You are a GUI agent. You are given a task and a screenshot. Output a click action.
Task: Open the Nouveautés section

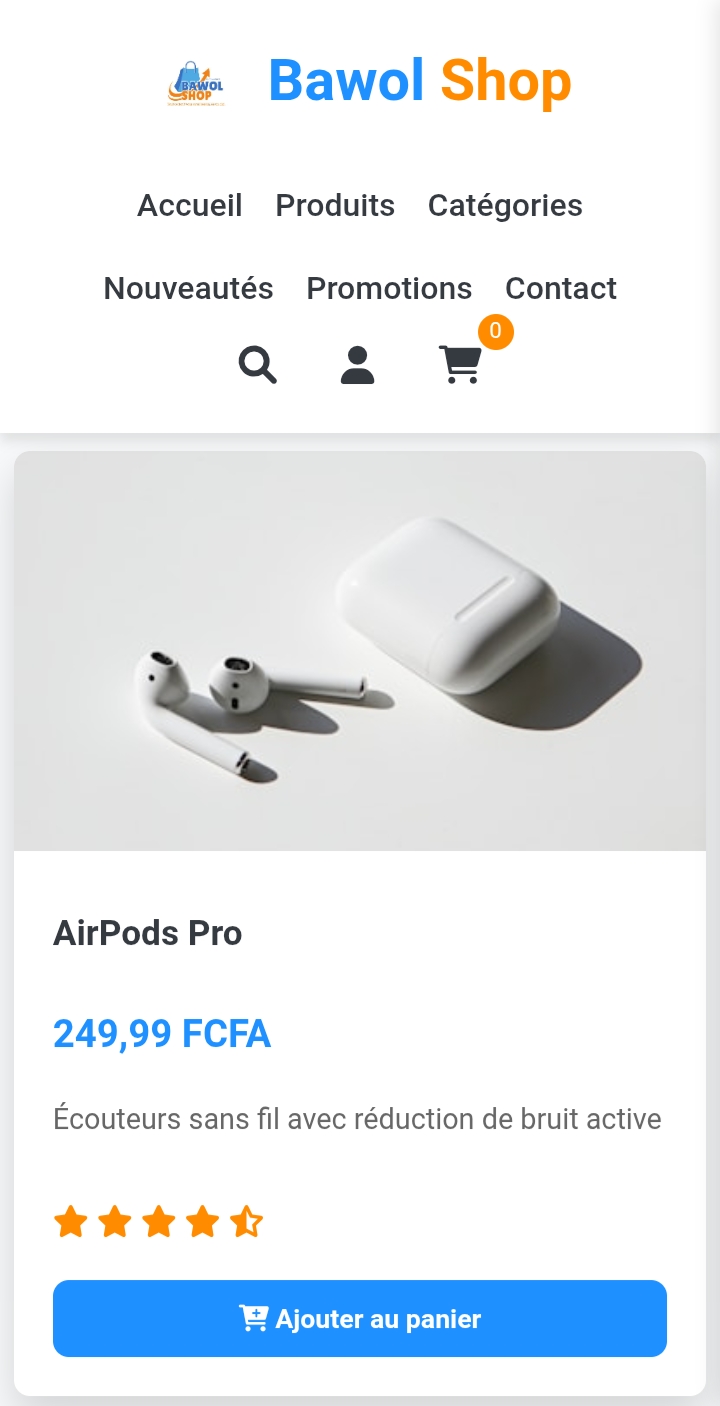coord(188,288)
